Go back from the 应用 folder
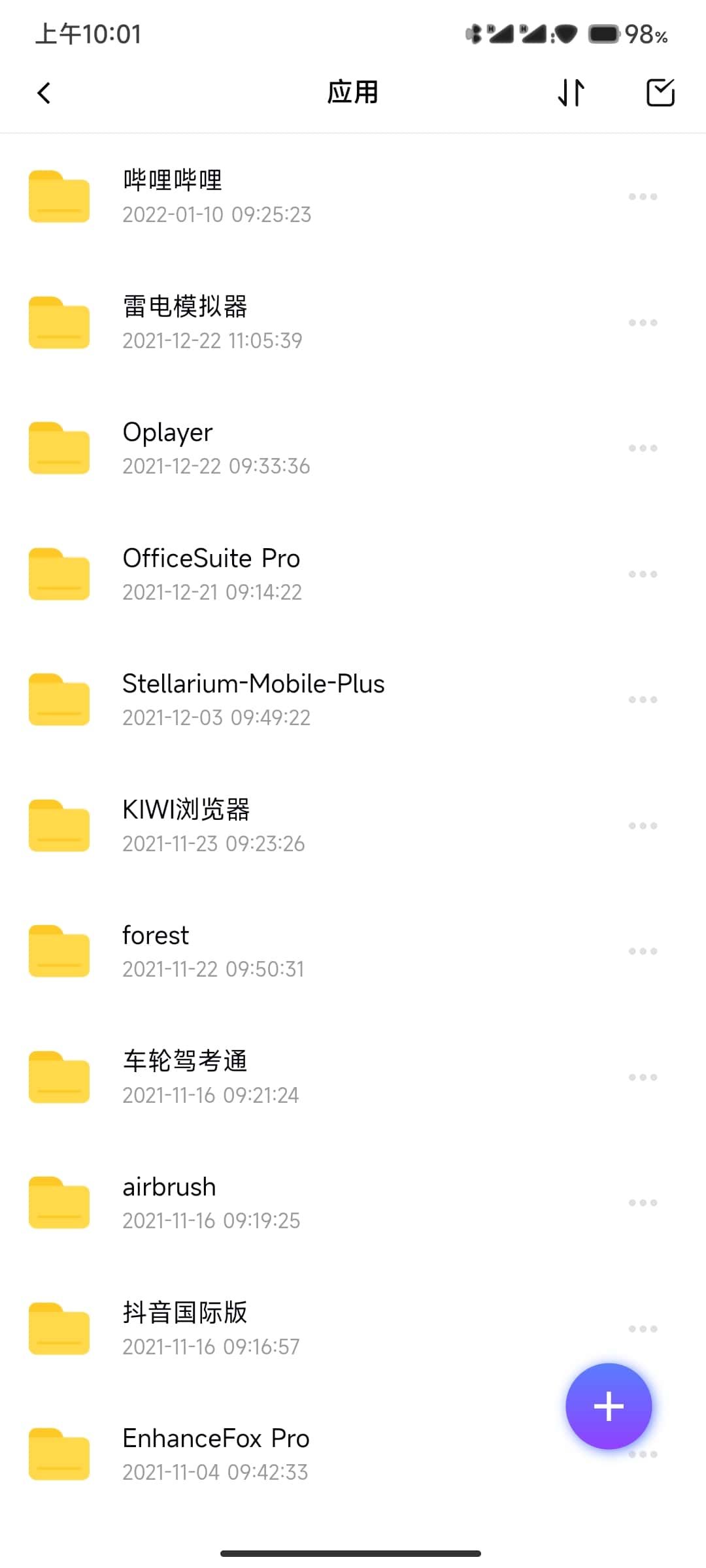Viewport: 706px width, 1568px height. pos(44,93)
